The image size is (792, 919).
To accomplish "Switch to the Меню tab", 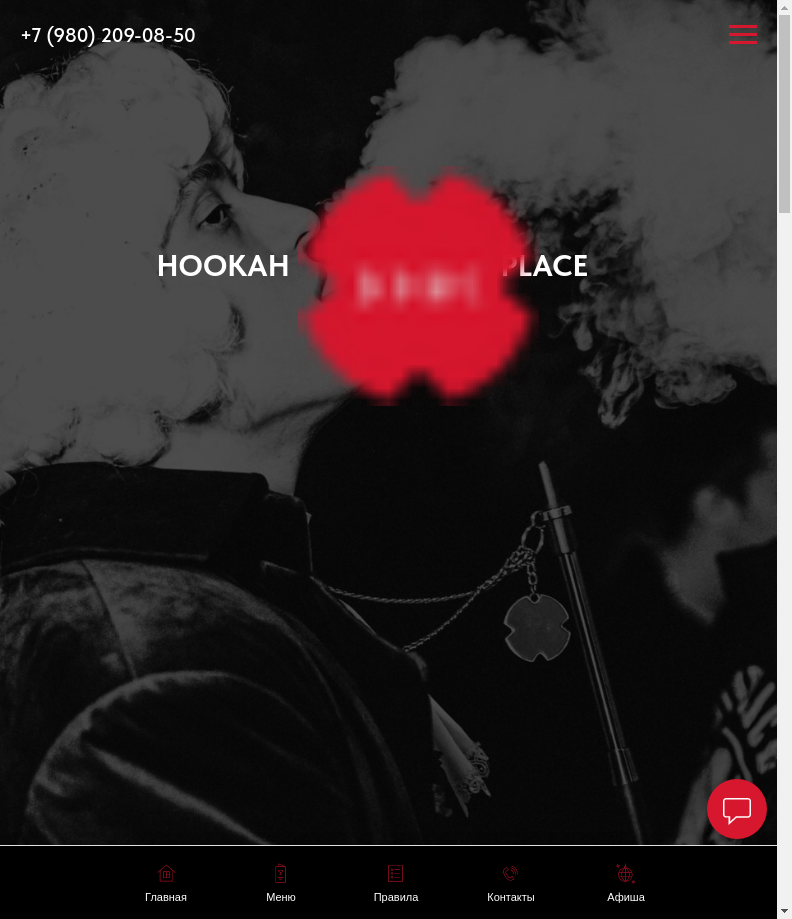I will click(281, 883).
